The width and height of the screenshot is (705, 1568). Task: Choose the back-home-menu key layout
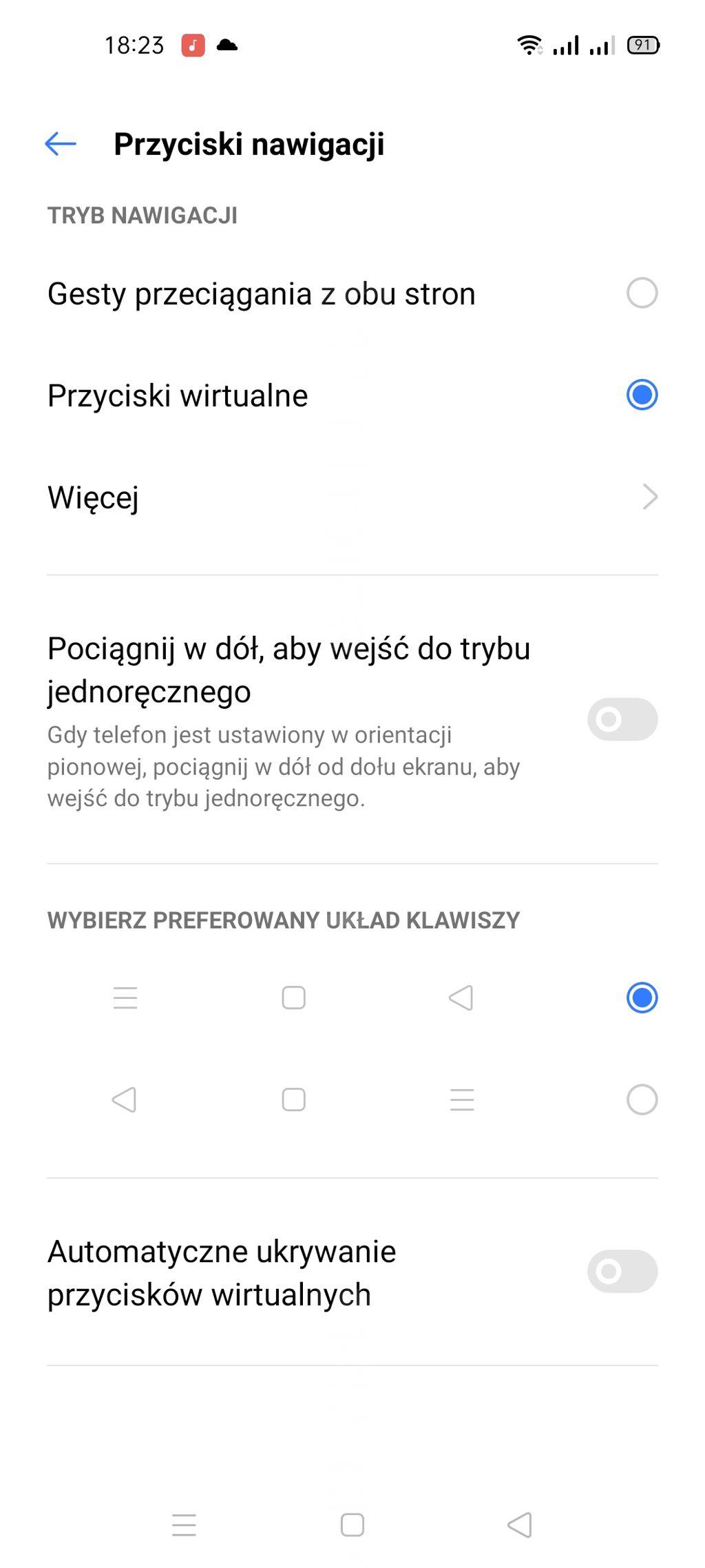coord(641,1100)
